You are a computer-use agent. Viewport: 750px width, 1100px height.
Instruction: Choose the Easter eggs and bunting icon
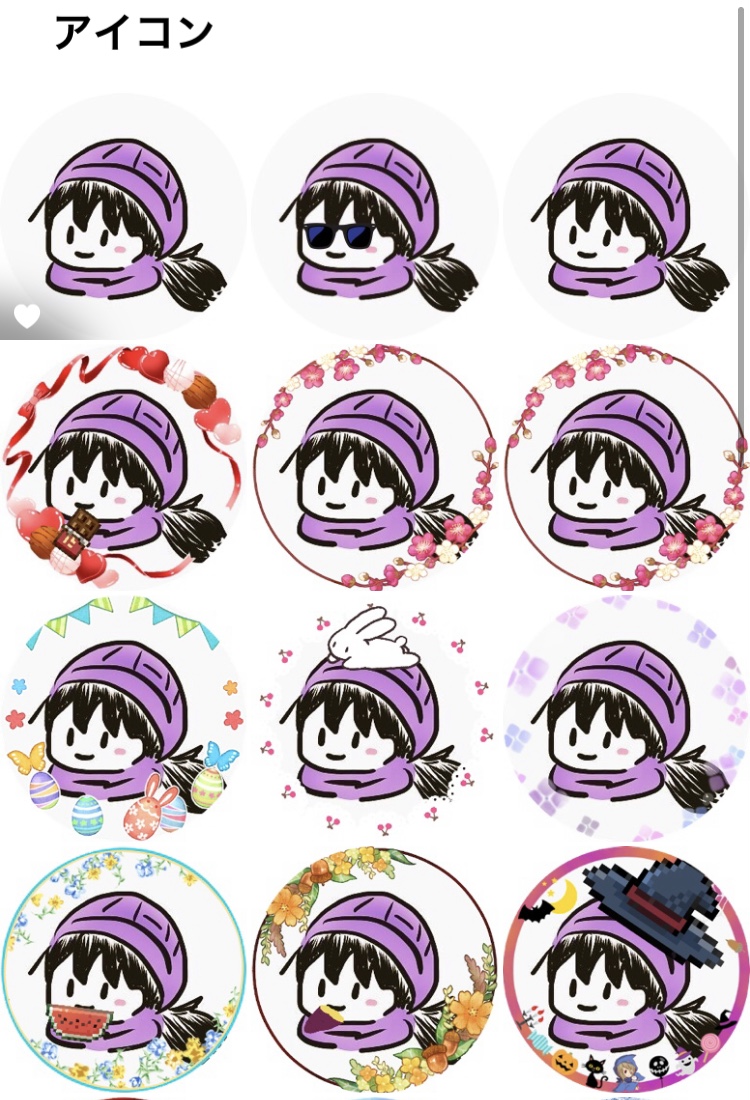[123, 718]
